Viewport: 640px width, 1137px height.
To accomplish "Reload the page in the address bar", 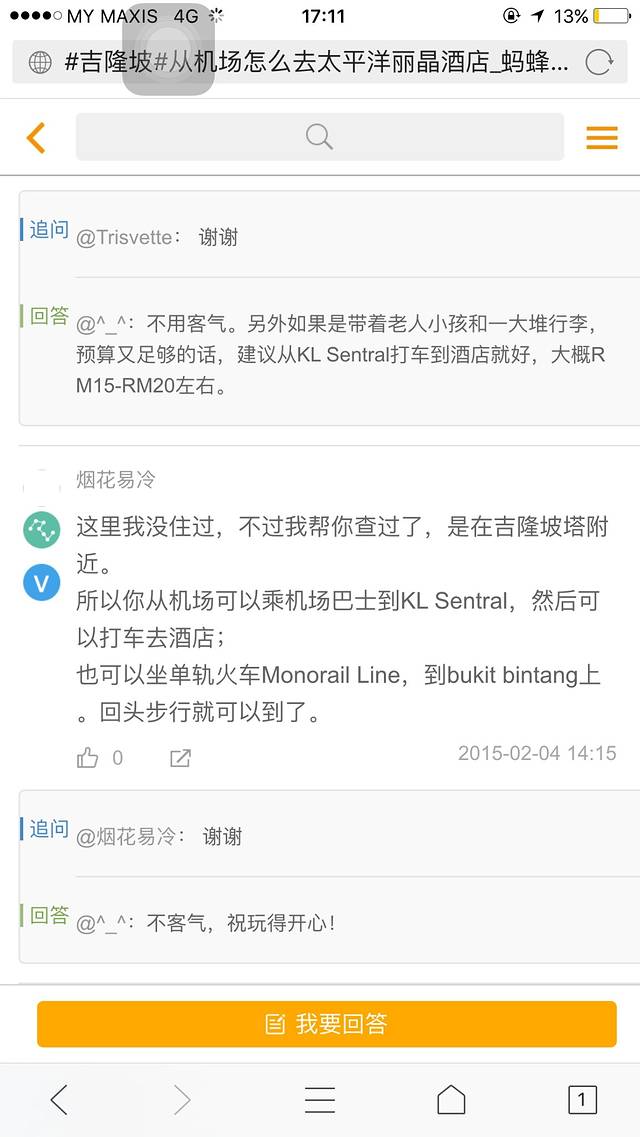I will pyautogui.click(x=598, y=62).
